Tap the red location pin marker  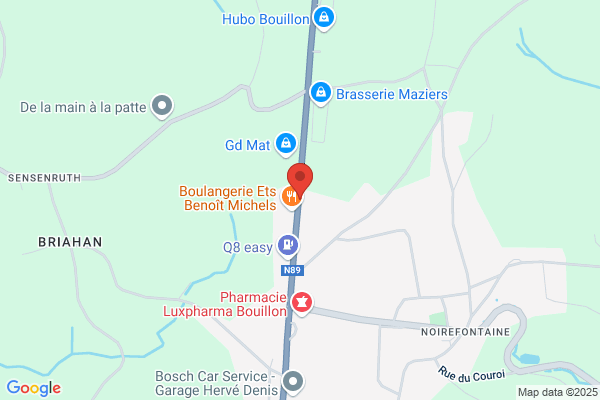[300, 181]
